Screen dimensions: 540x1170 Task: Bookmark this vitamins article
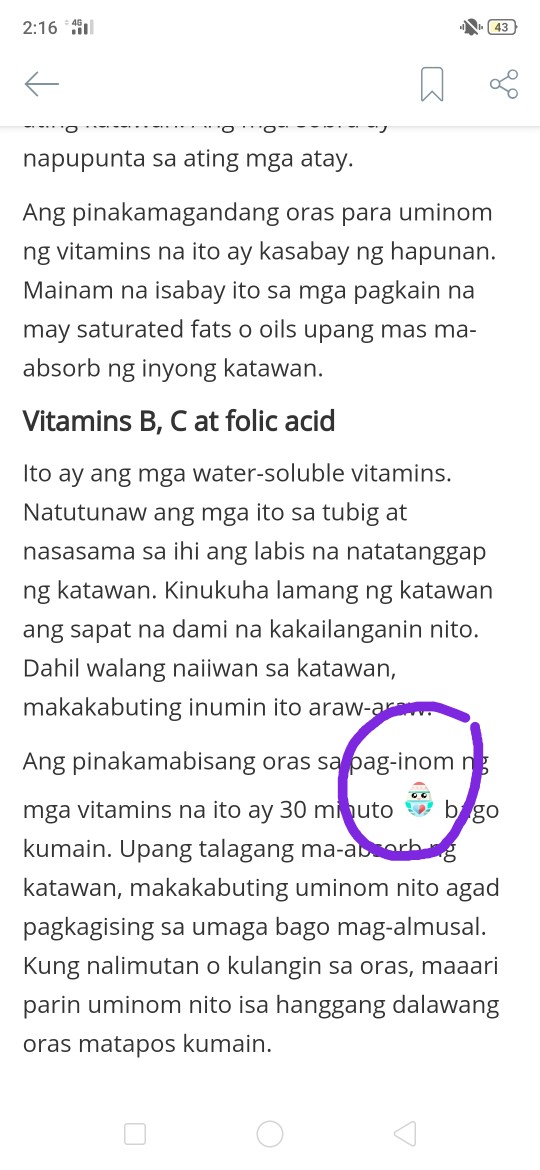click(432, 84)
